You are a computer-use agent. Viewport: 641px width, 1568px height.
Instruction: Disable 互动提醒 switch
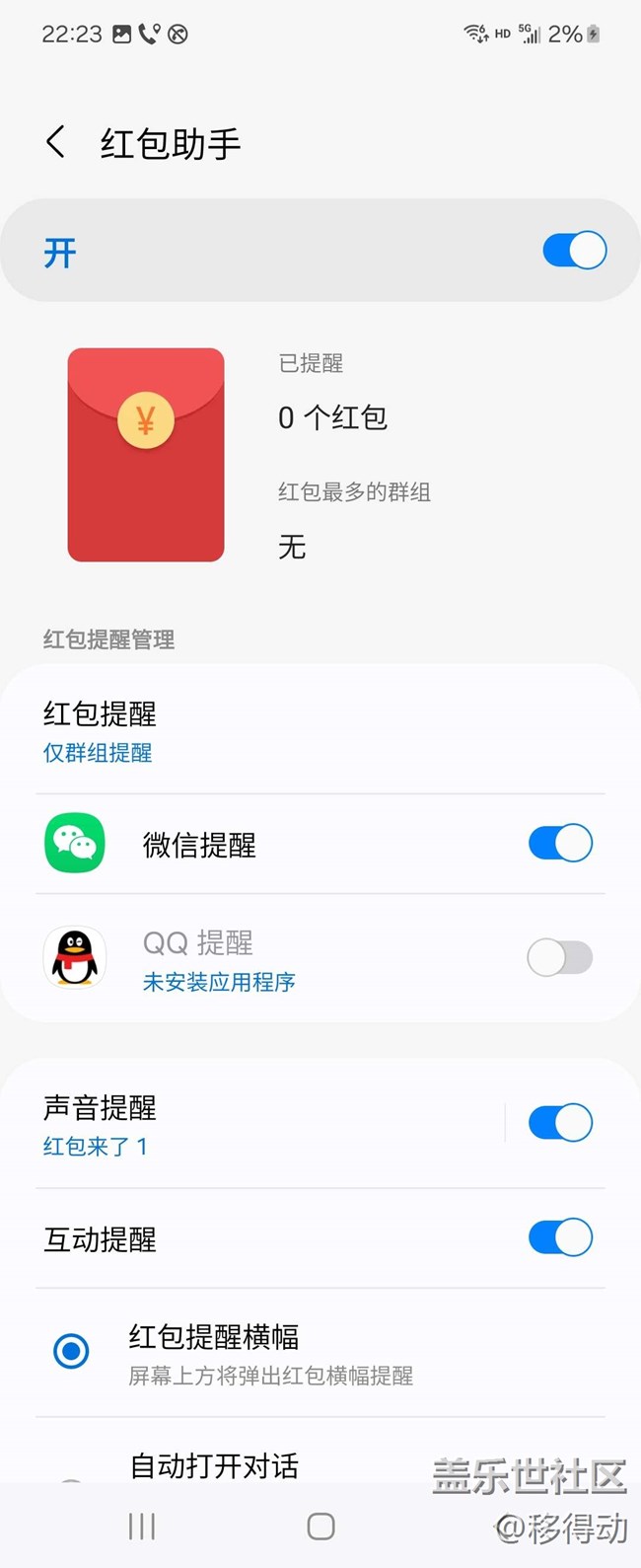[560, 1237]
